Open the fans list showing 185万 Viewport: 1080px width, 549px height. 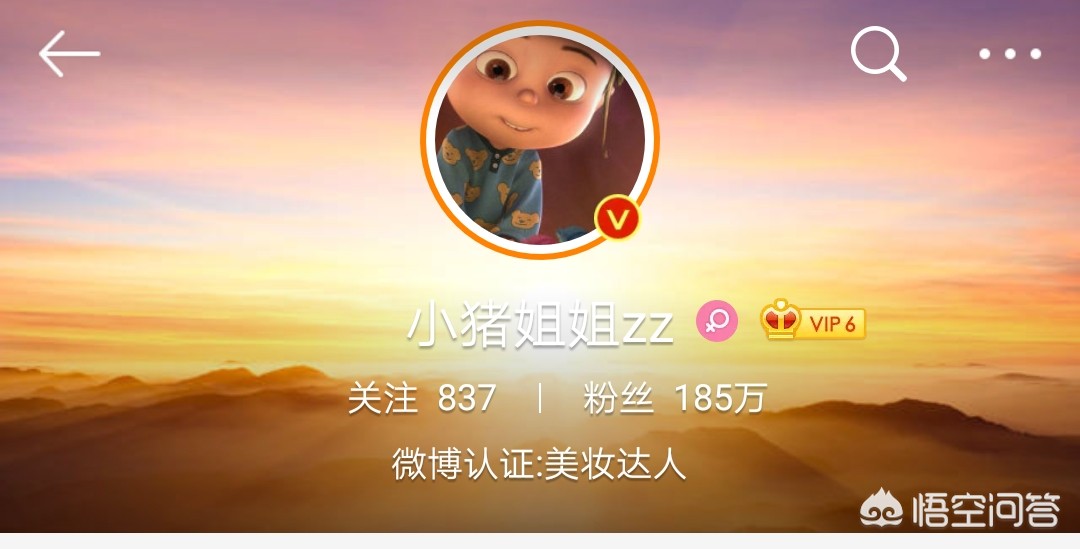pos(675,399)
